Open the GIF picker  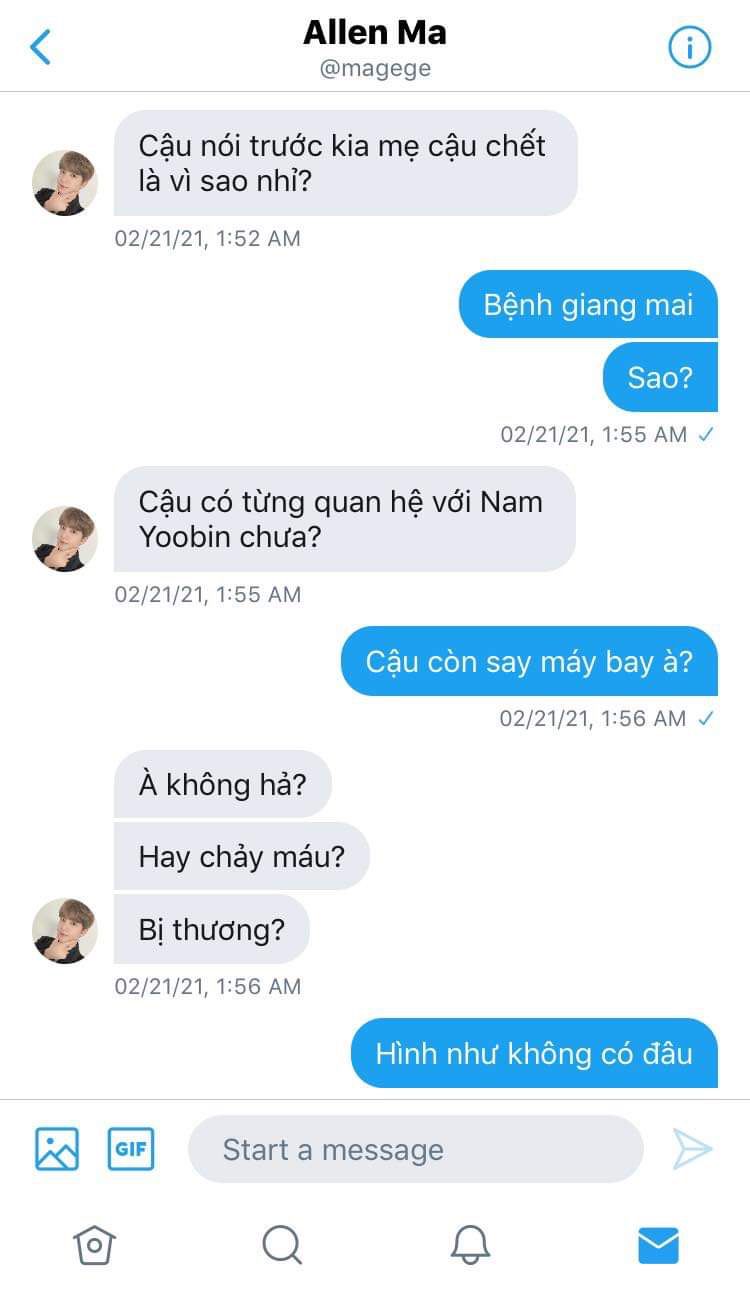(131, 1148)
